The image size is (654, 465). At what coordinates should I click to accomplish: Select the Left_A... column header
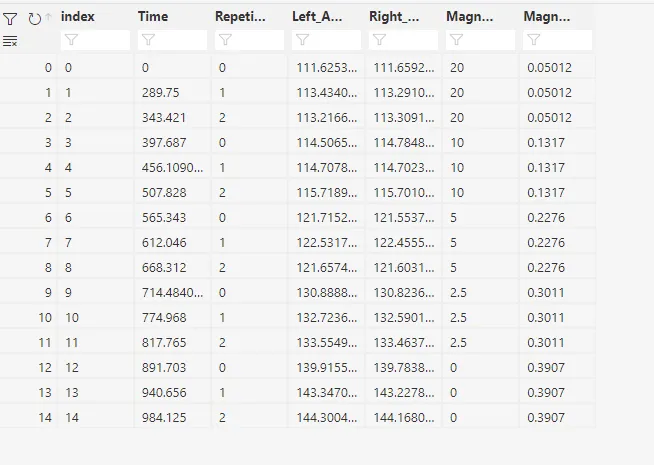coord(317,17)
